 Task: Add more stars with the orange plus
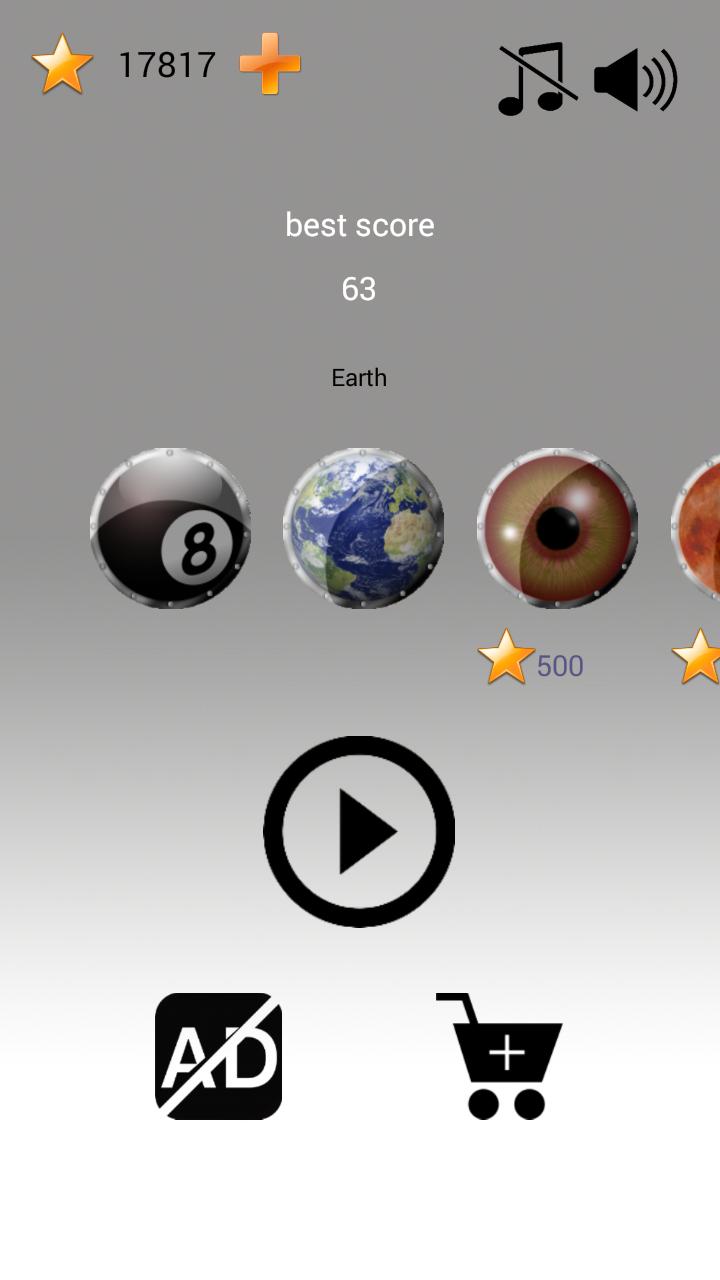tap(270, 65)
